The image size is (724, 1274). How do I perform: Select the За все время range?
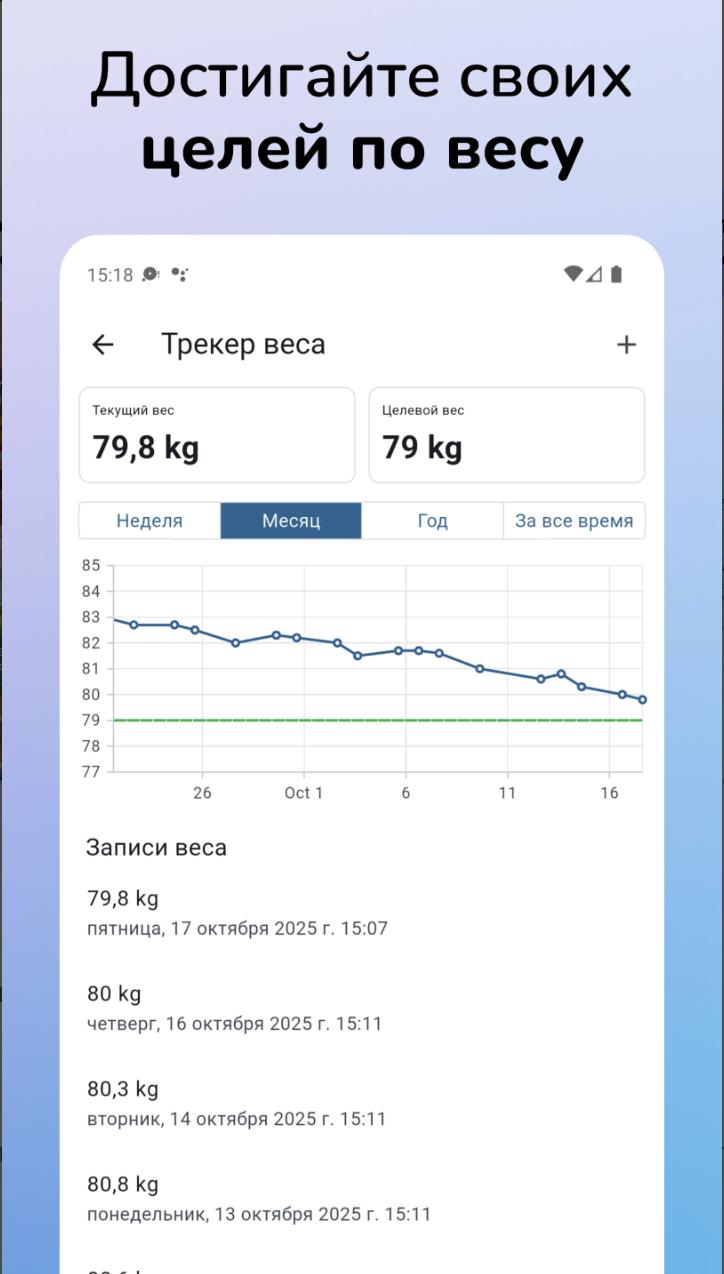pos(574,520)
